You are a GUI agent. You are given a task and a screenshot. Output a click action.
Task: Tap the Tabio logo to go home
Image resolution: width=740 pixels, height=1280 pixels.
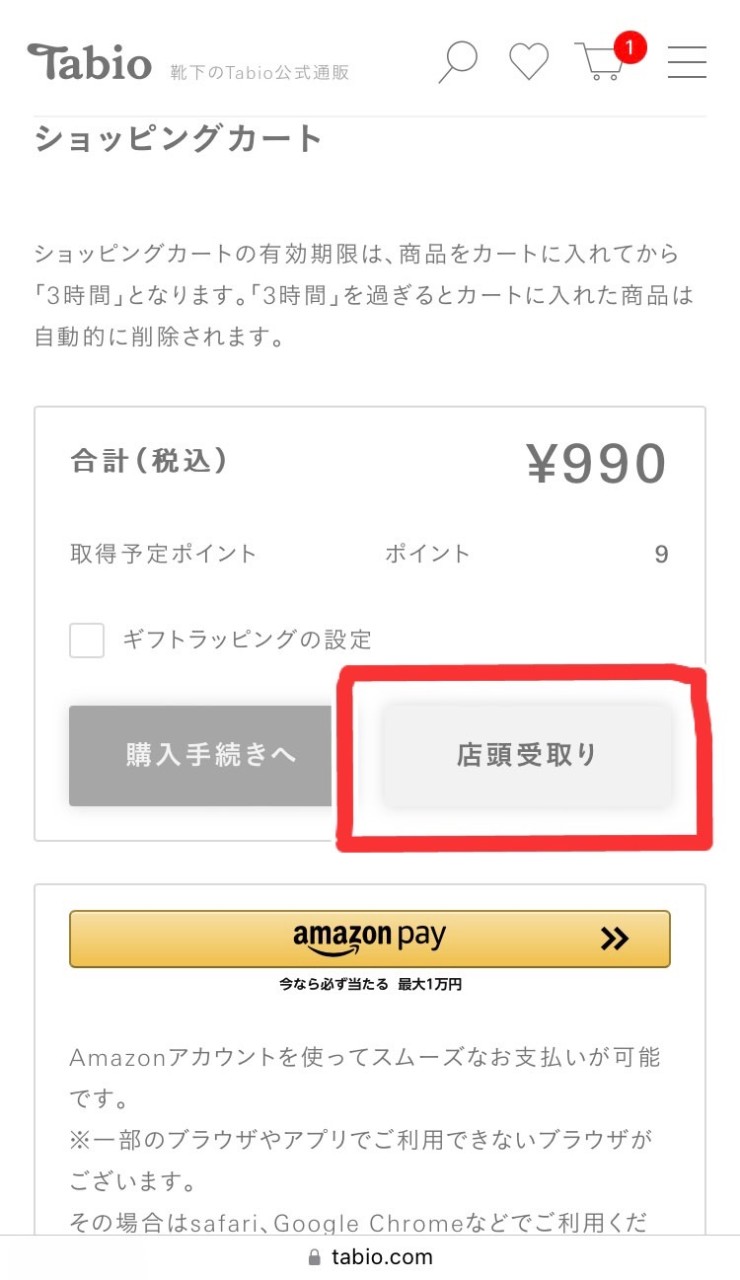click(90, 62)
